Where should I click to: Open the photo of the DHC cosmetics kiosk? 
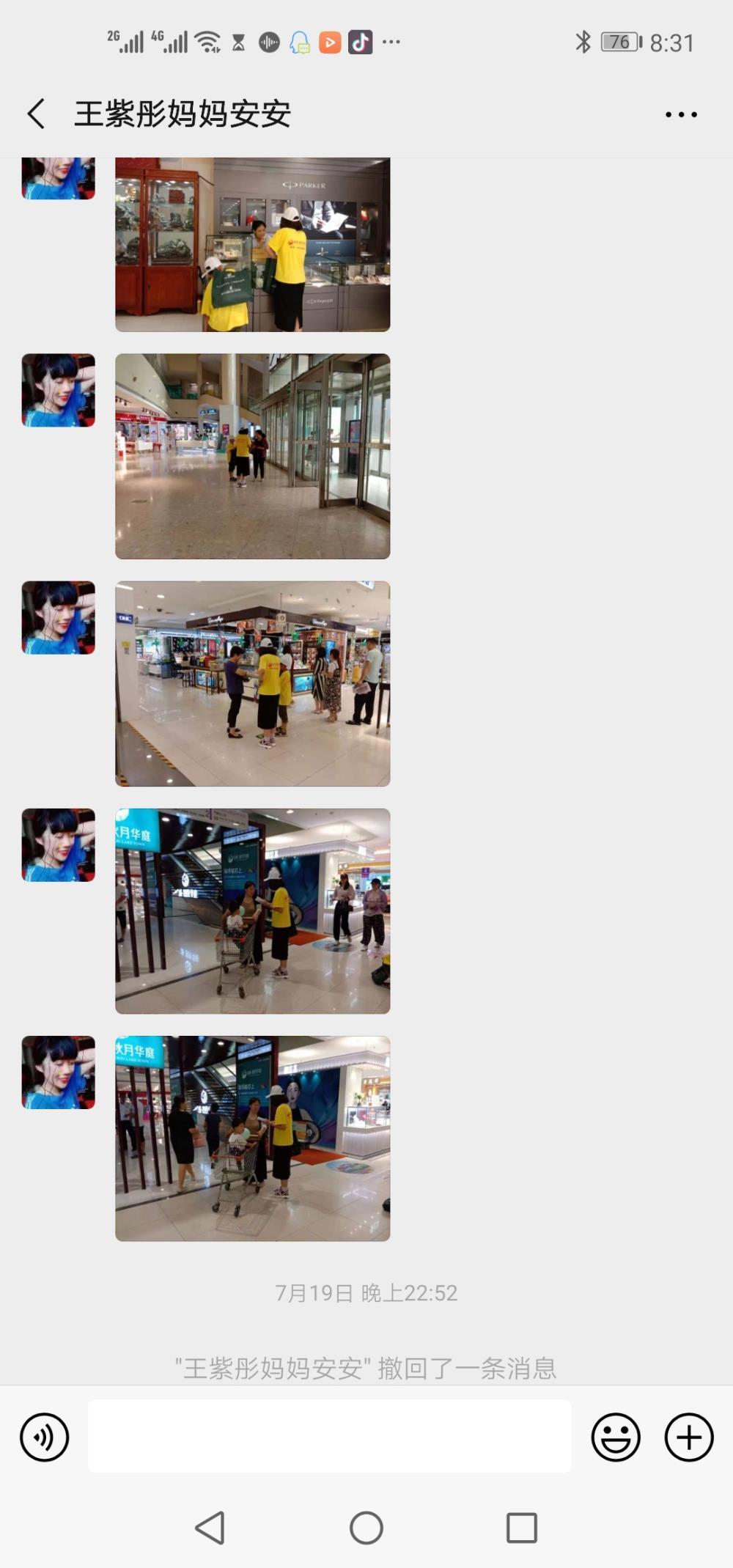tap(253, 684)
